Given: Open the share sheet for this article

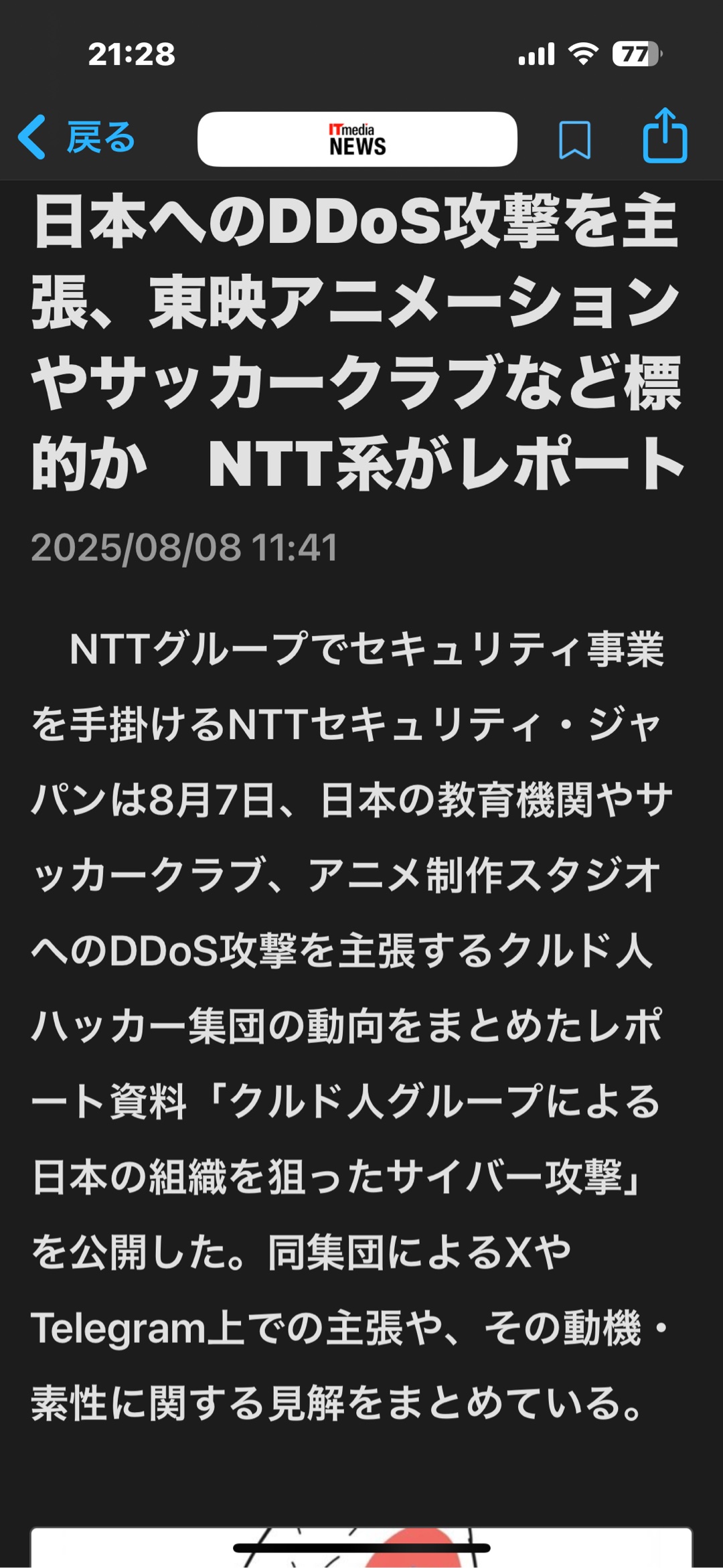Looking at the screenshot, I should click(665, 136).
